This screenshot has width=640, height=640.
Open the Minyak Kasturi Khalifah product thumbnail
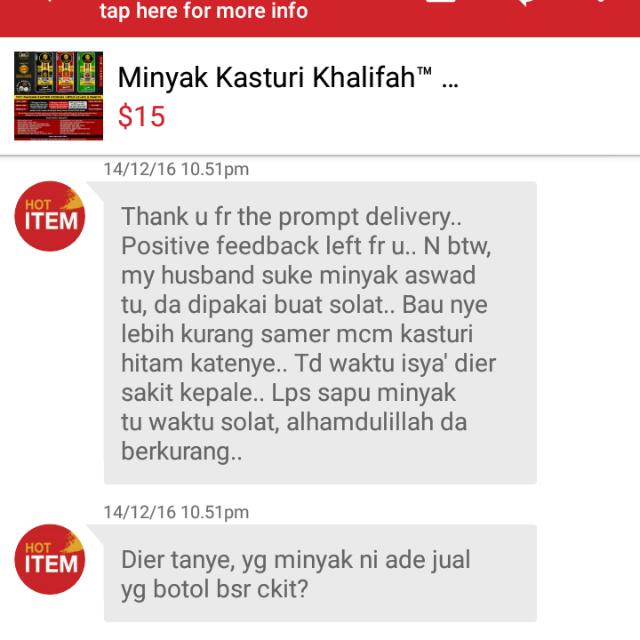pos(58,96)
